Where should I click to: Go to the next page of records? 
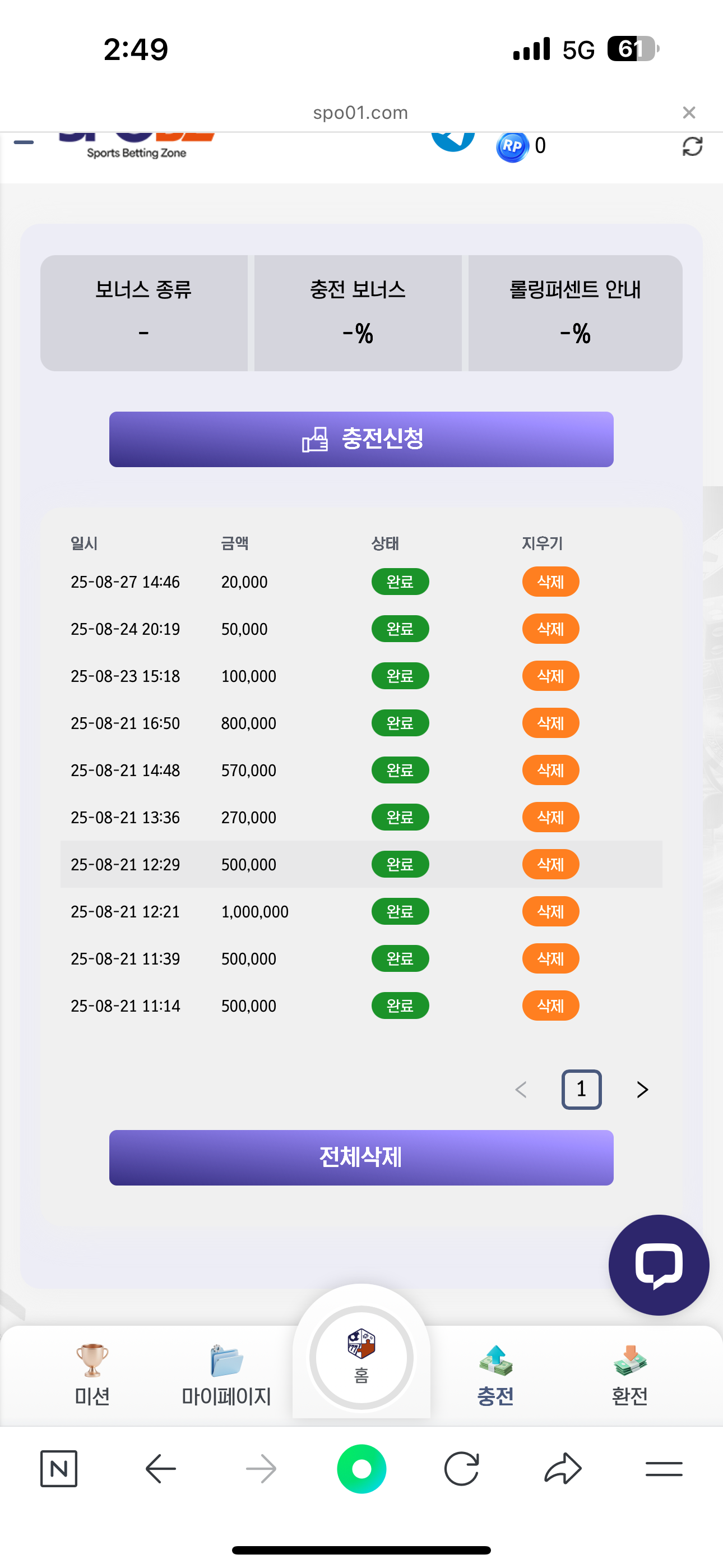pyautogui.click(x=642, y=1090)
